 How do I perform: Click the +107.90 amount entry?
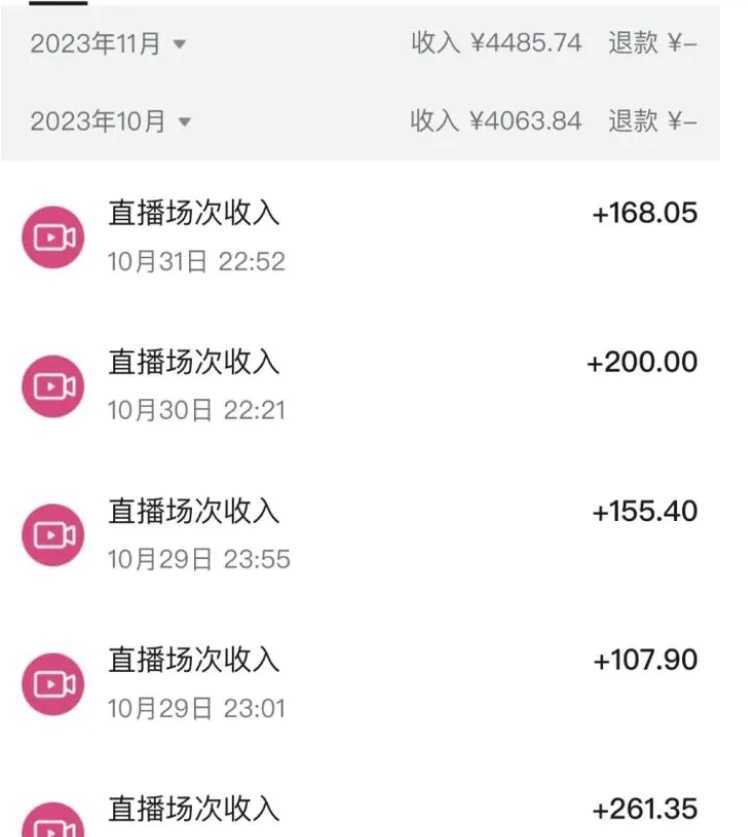pos(643,661)
